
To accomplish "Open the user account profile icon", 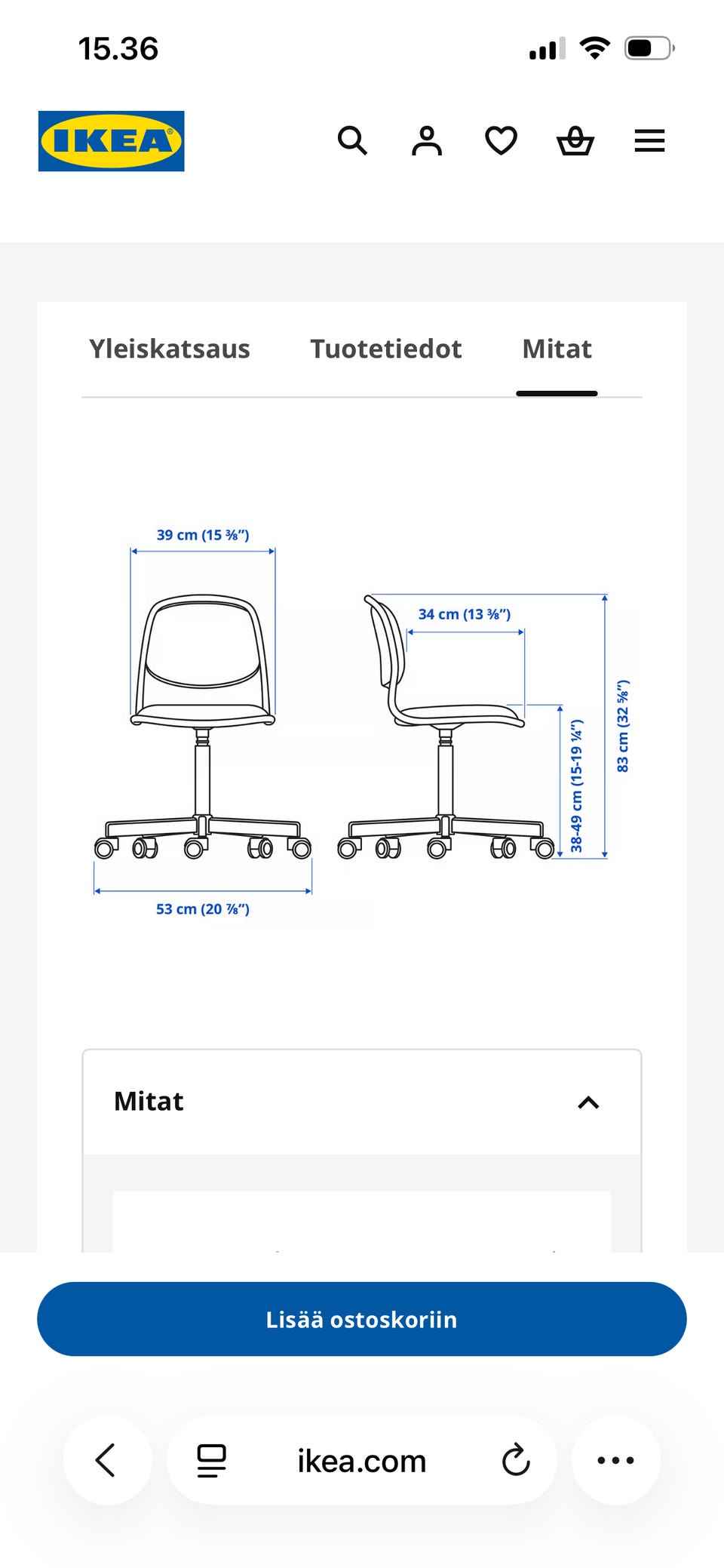I will click(427, 141).
